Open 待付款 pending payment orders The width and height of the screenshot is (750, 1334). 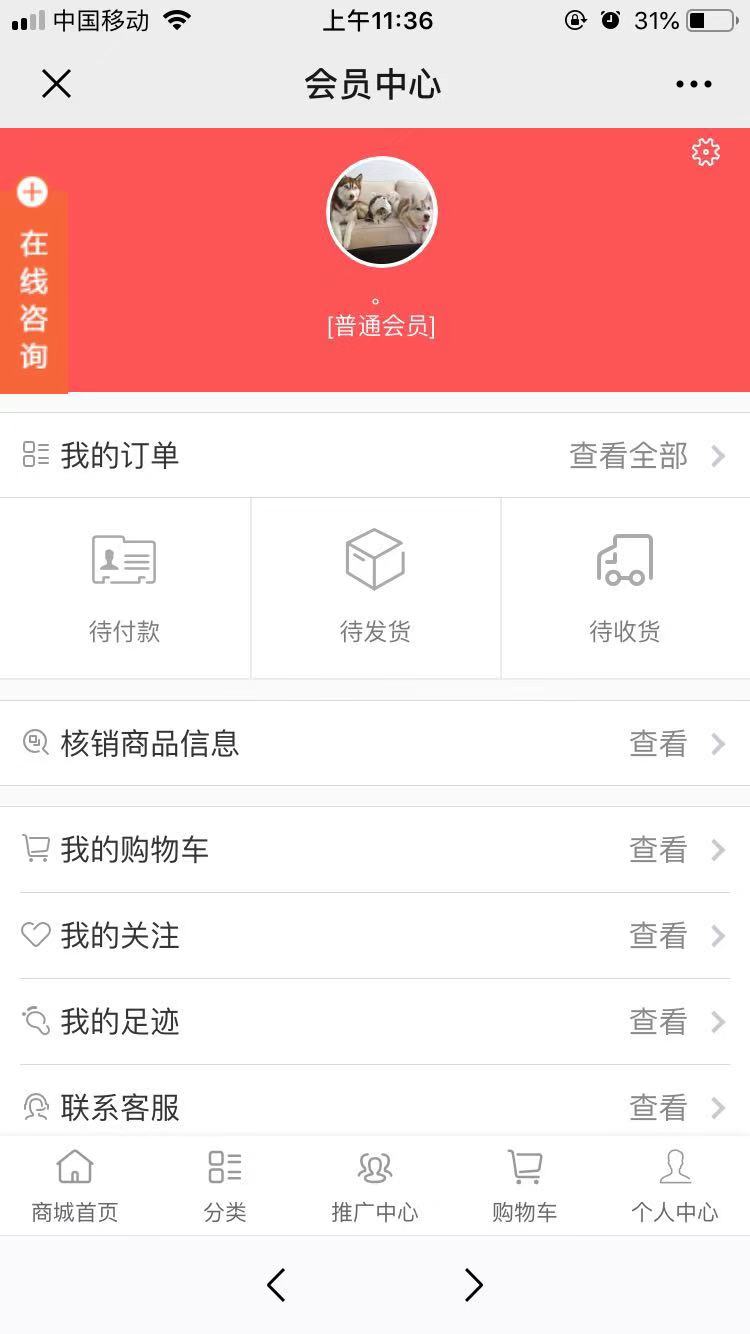tap(124, 588)
